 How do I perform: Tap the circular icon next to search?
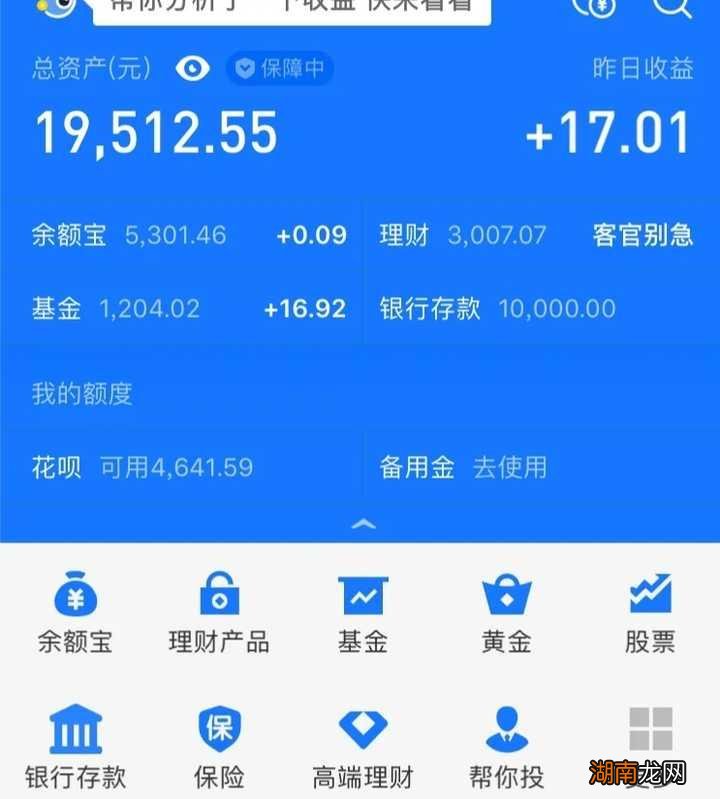[598, 8]
